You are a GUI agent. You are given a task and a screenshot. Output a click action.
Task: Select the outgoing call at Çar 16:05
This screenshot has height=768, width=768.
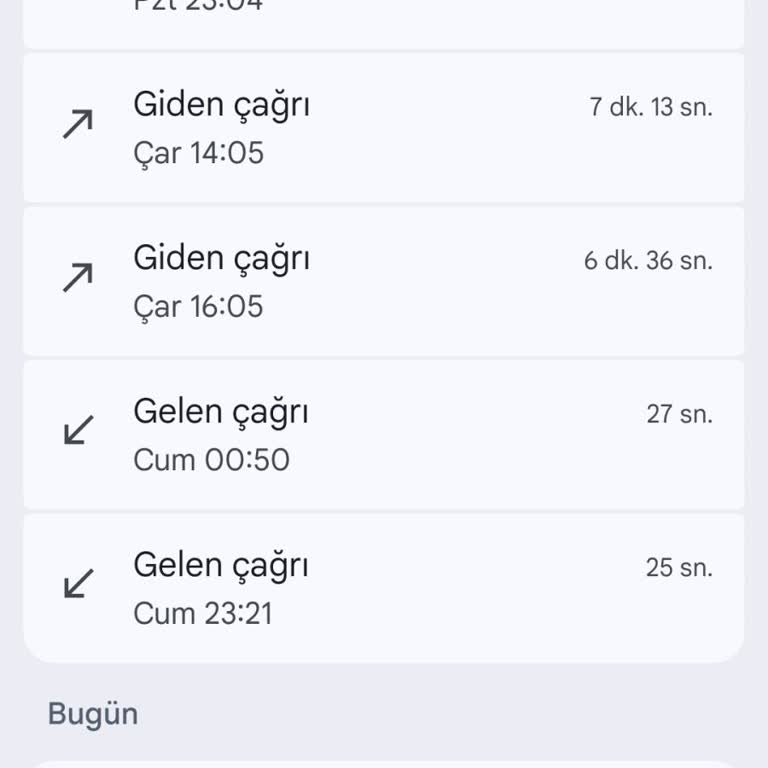(x=383, y=281)
